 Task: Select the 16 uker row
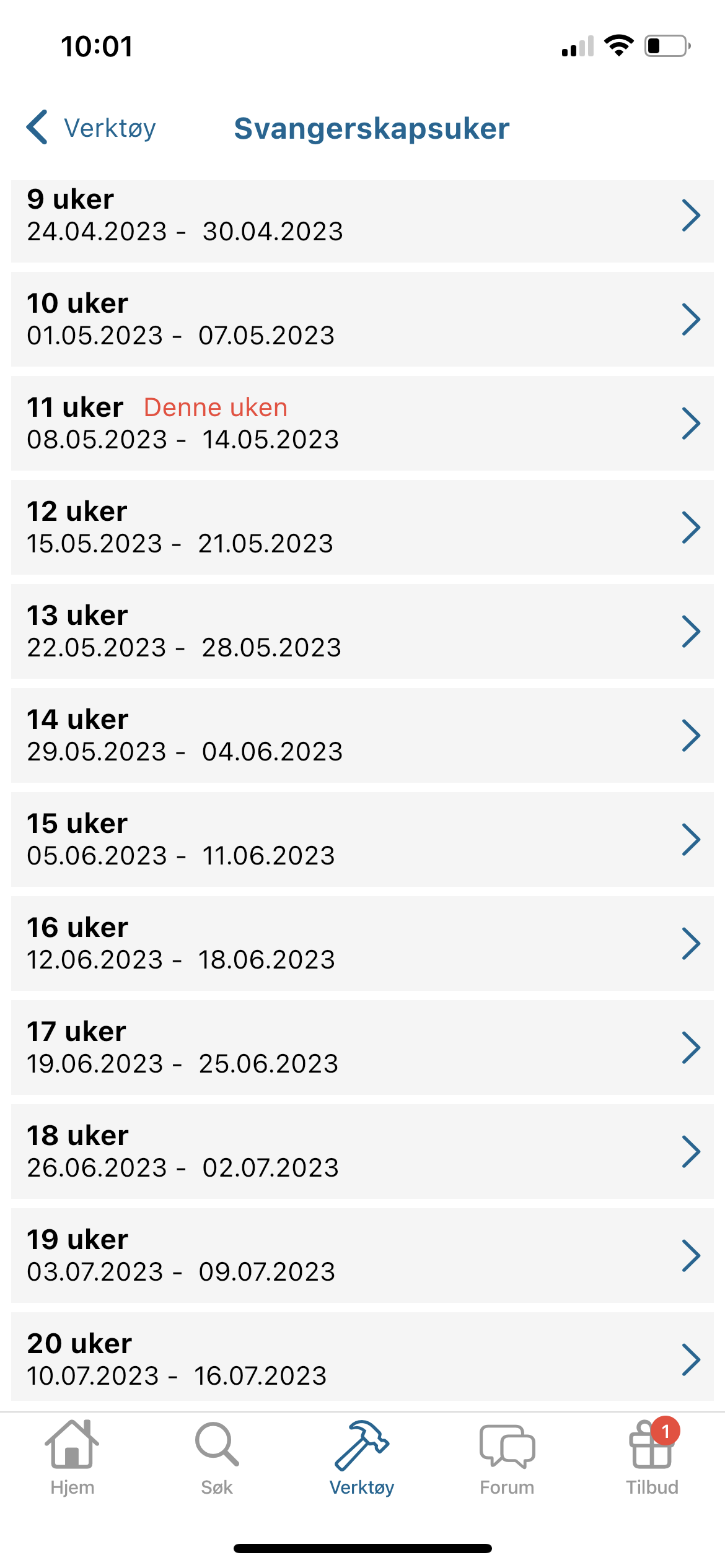click(362, 943)
